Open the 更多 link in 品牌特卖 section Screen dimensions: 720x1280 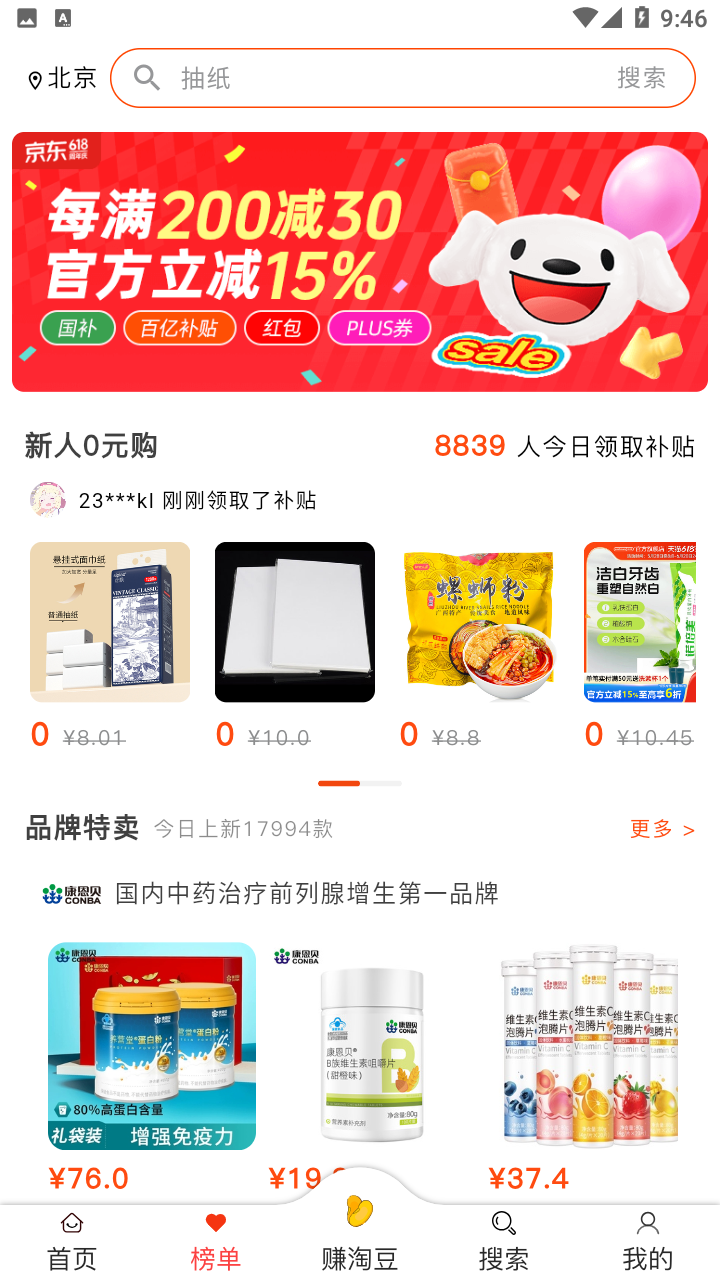[652, 829]
